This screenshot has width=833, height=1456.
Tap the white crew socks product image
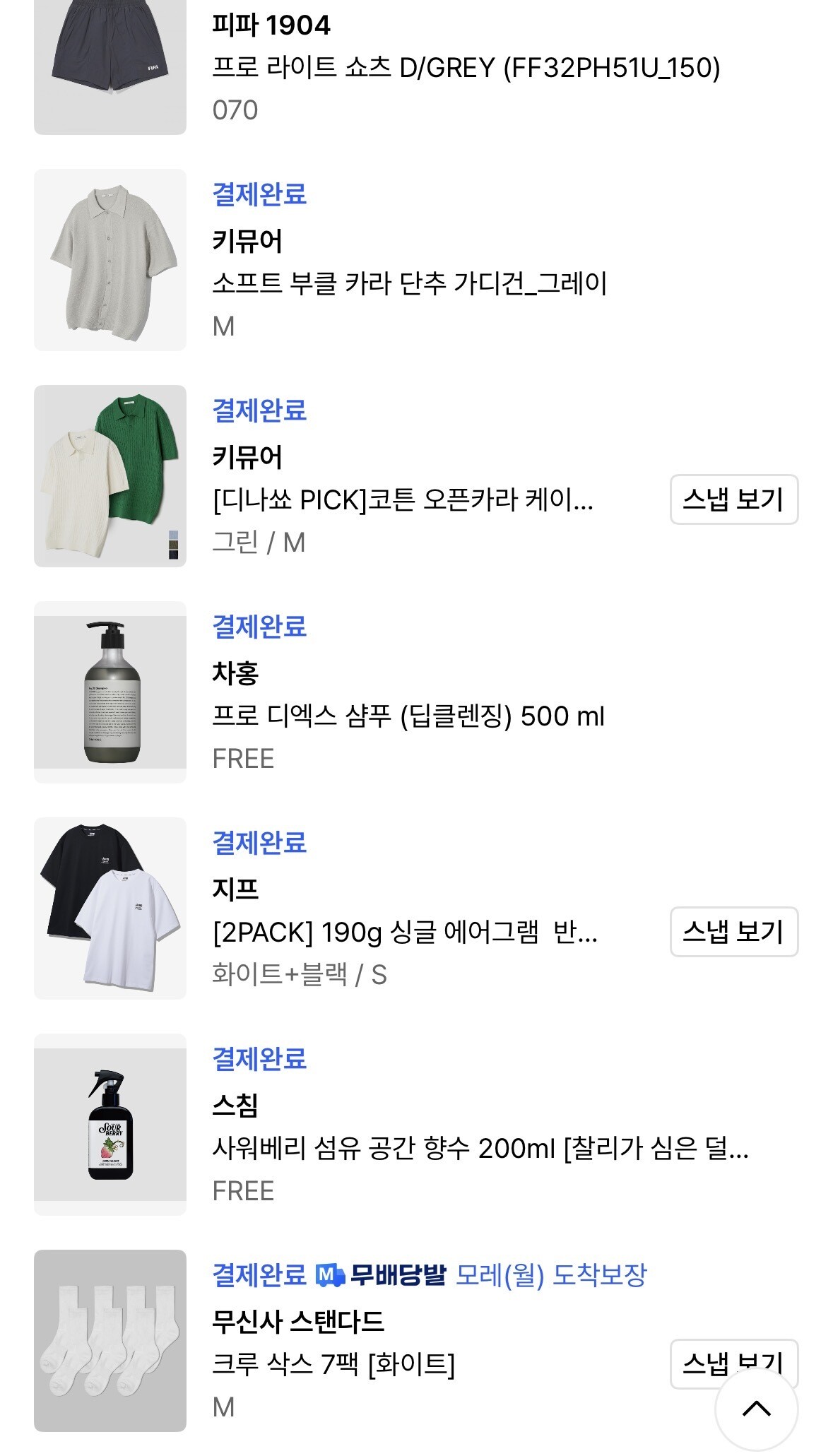click(110, 1341)
